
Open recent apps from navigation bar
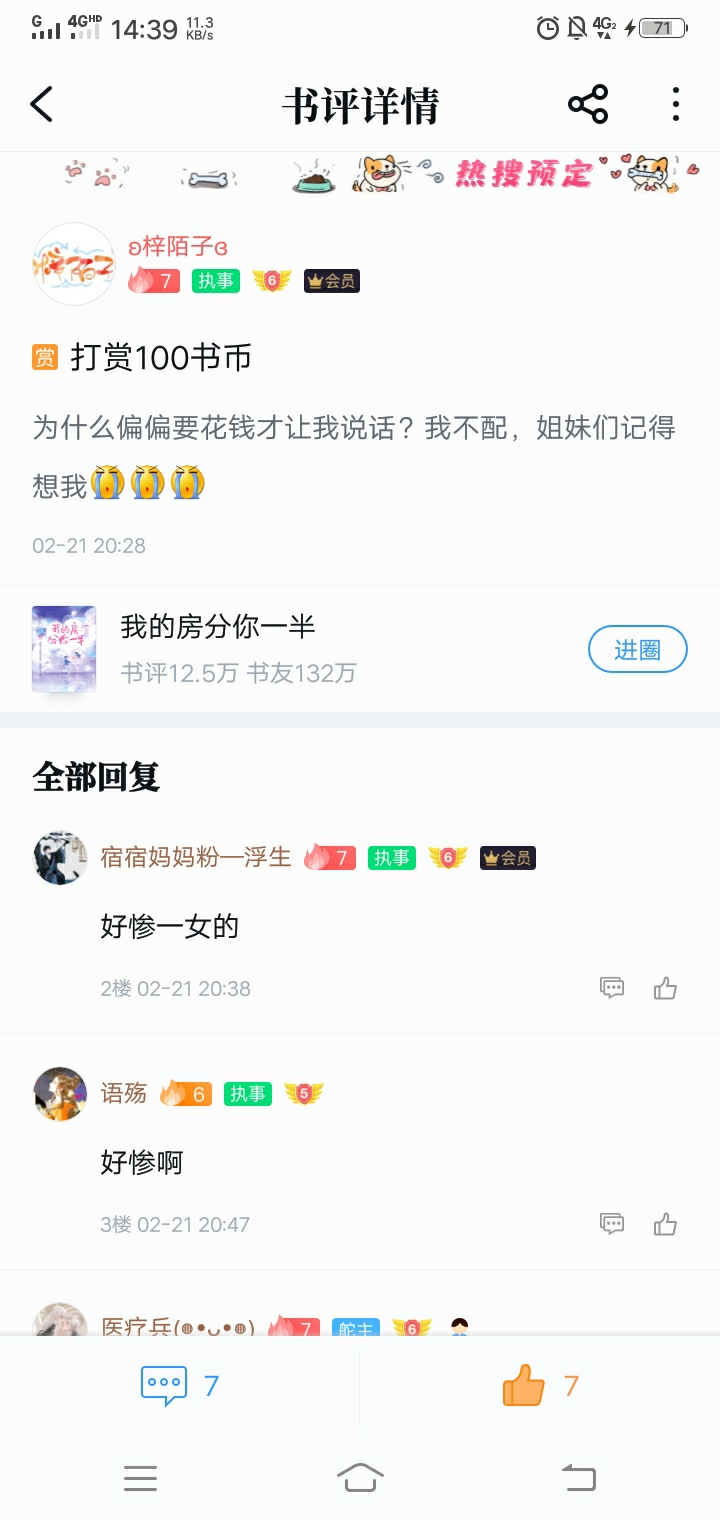coord(140,1477)
